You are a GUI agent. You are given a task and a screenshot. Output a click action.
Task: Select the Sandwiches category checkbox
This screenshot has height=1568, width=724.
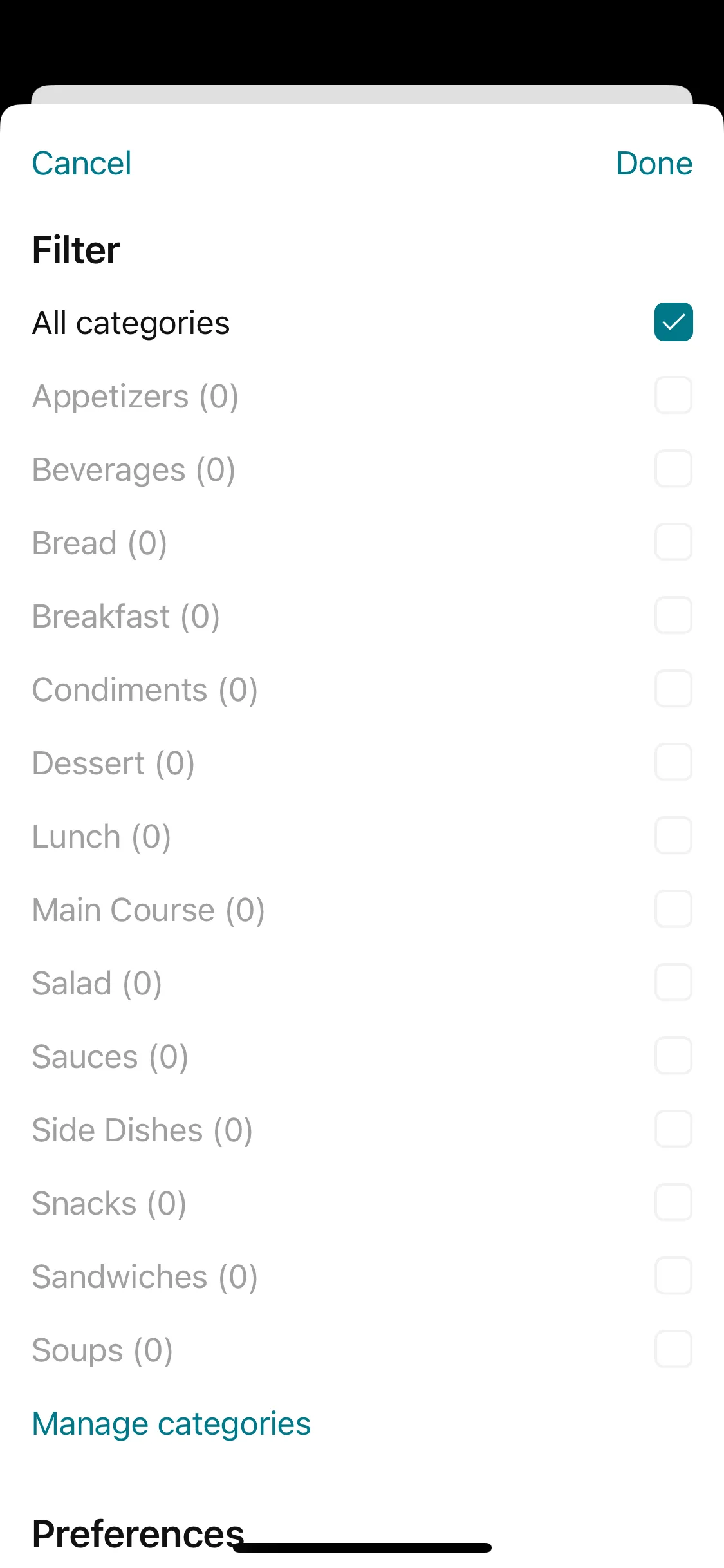673,1276
